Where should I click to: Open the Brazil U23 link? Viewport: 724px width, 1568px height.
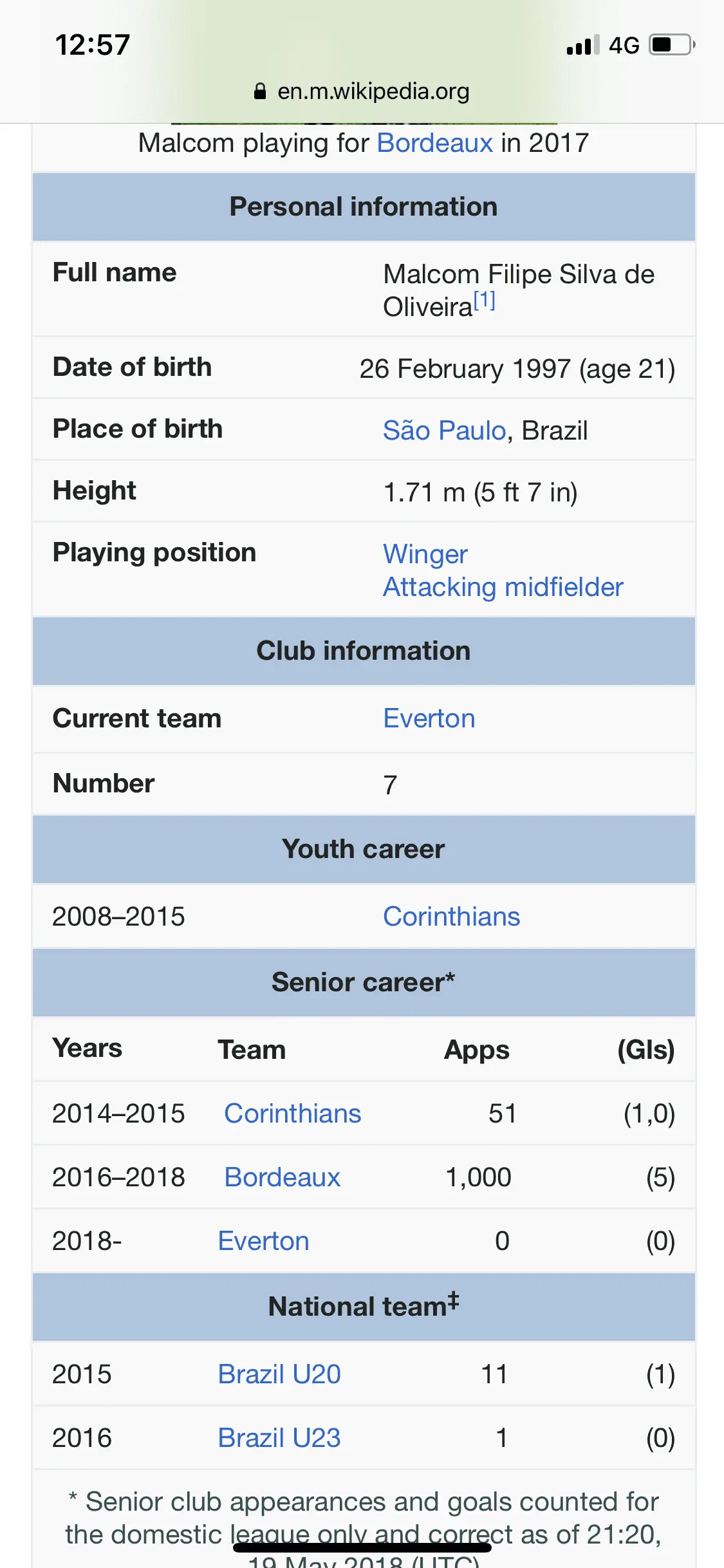tap(279, 1438)
